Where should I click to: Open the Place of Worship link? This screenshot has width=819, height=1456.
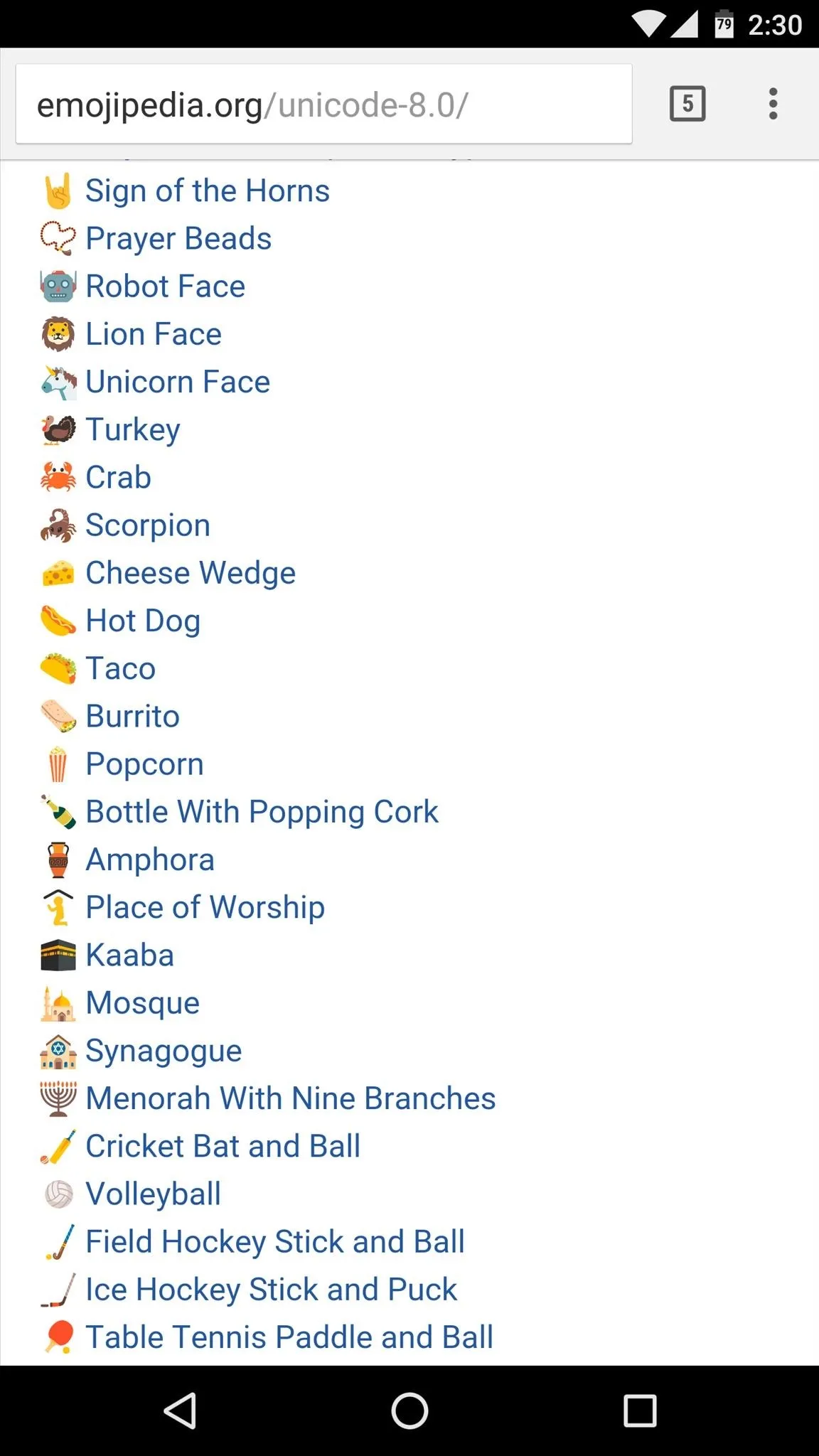(205, 907)
